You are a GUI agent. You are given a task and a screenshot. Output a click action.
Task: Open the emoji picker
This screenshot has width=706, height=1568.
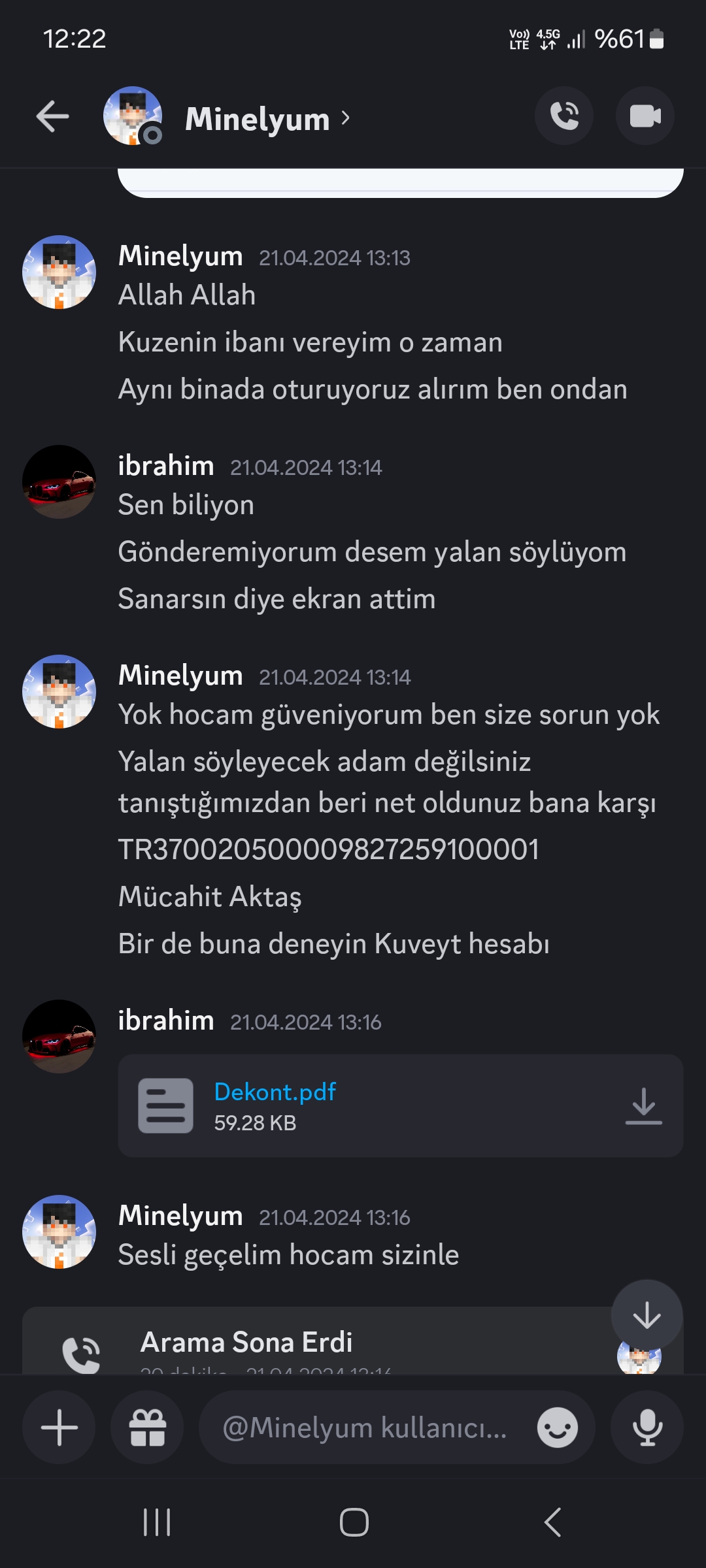[557, 1428]
